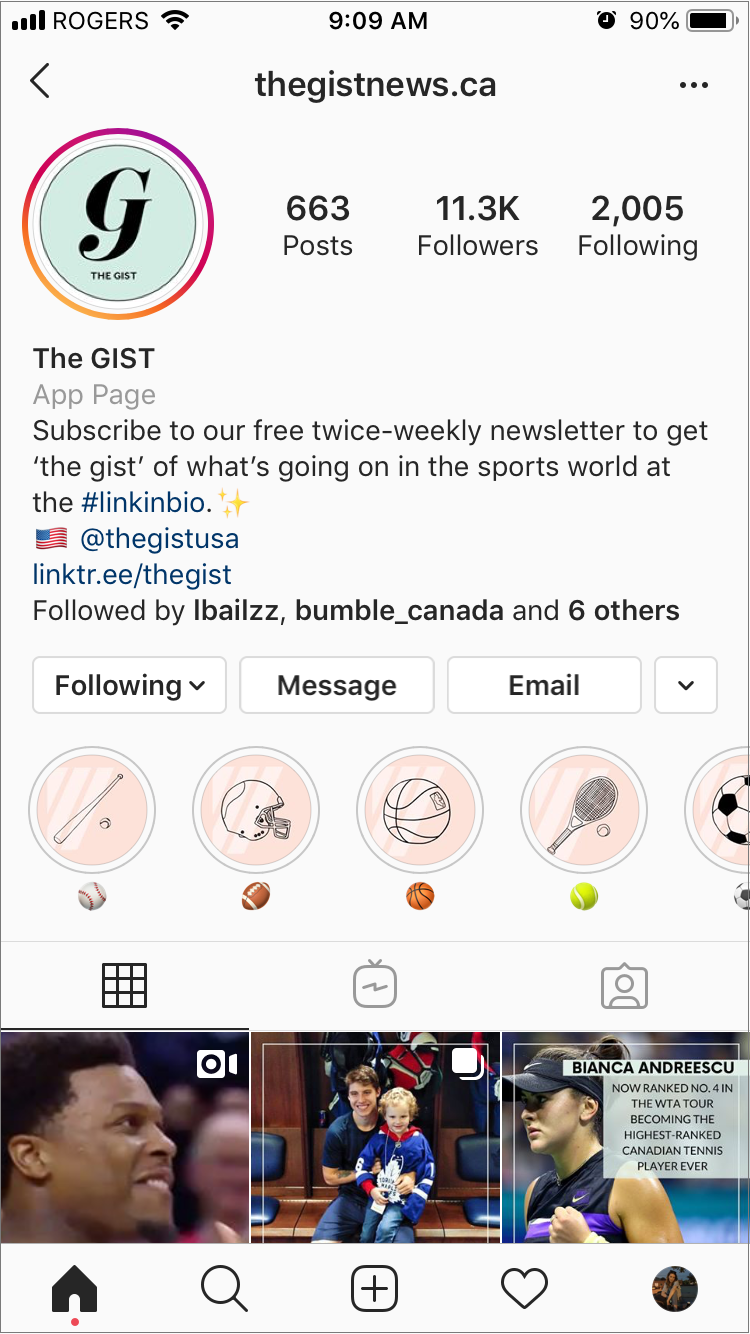Open the tennis racket story highlight
750x1334 pixels.
(584, 810)
